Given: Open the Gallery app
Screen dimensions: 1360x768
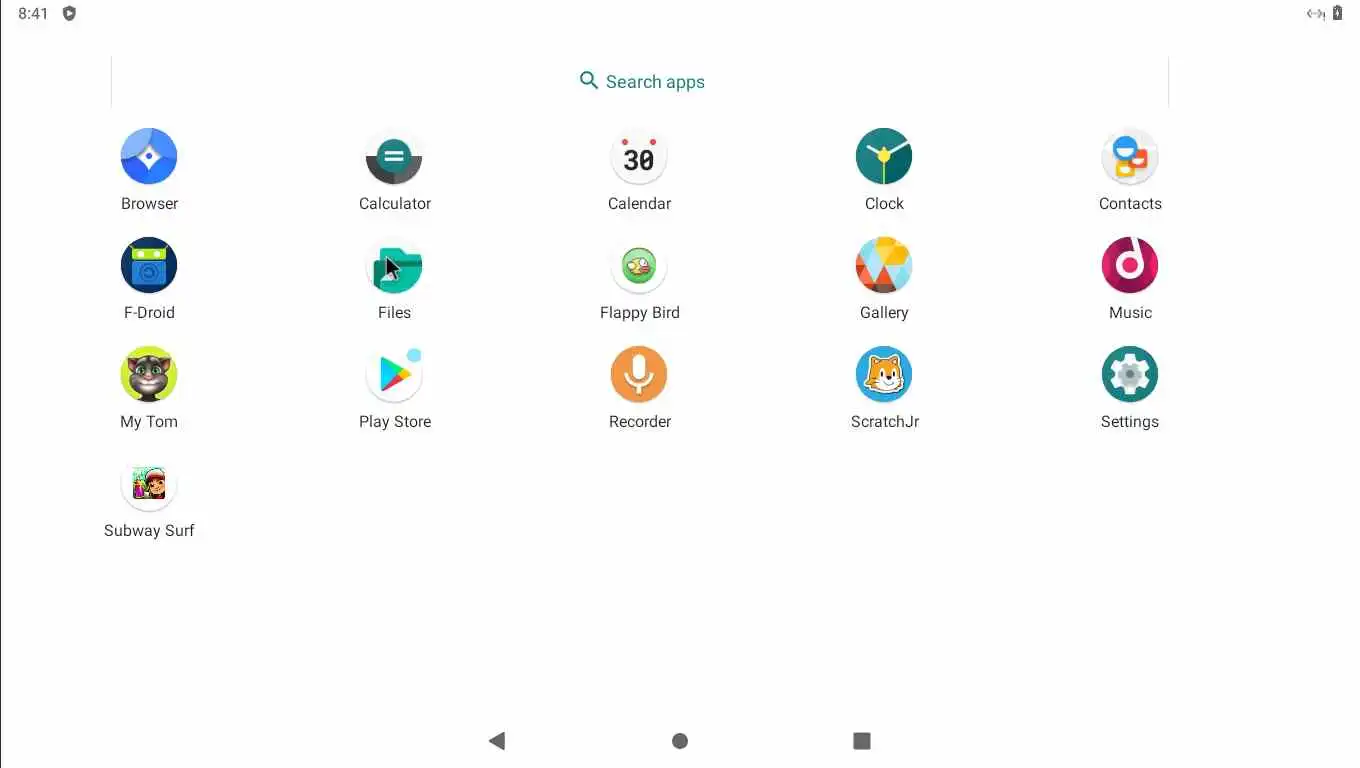Looking at the screenshot, I should coord(884,266).
